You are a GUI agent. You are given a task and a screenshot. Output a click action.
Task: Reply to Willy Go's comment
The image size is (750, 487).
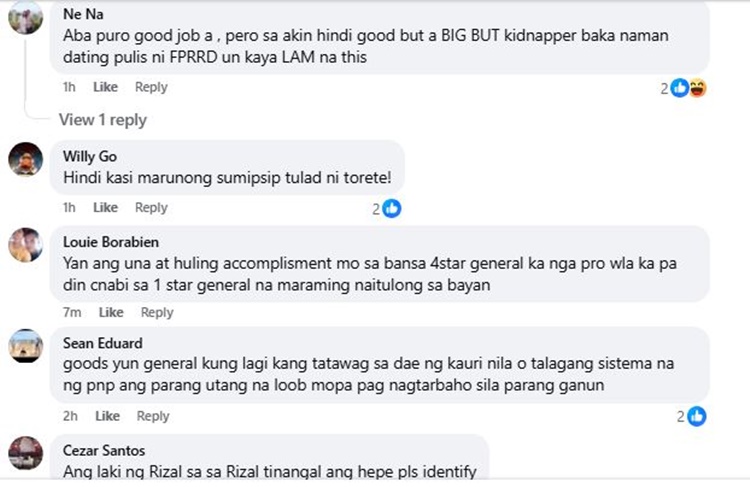point(151,207)
